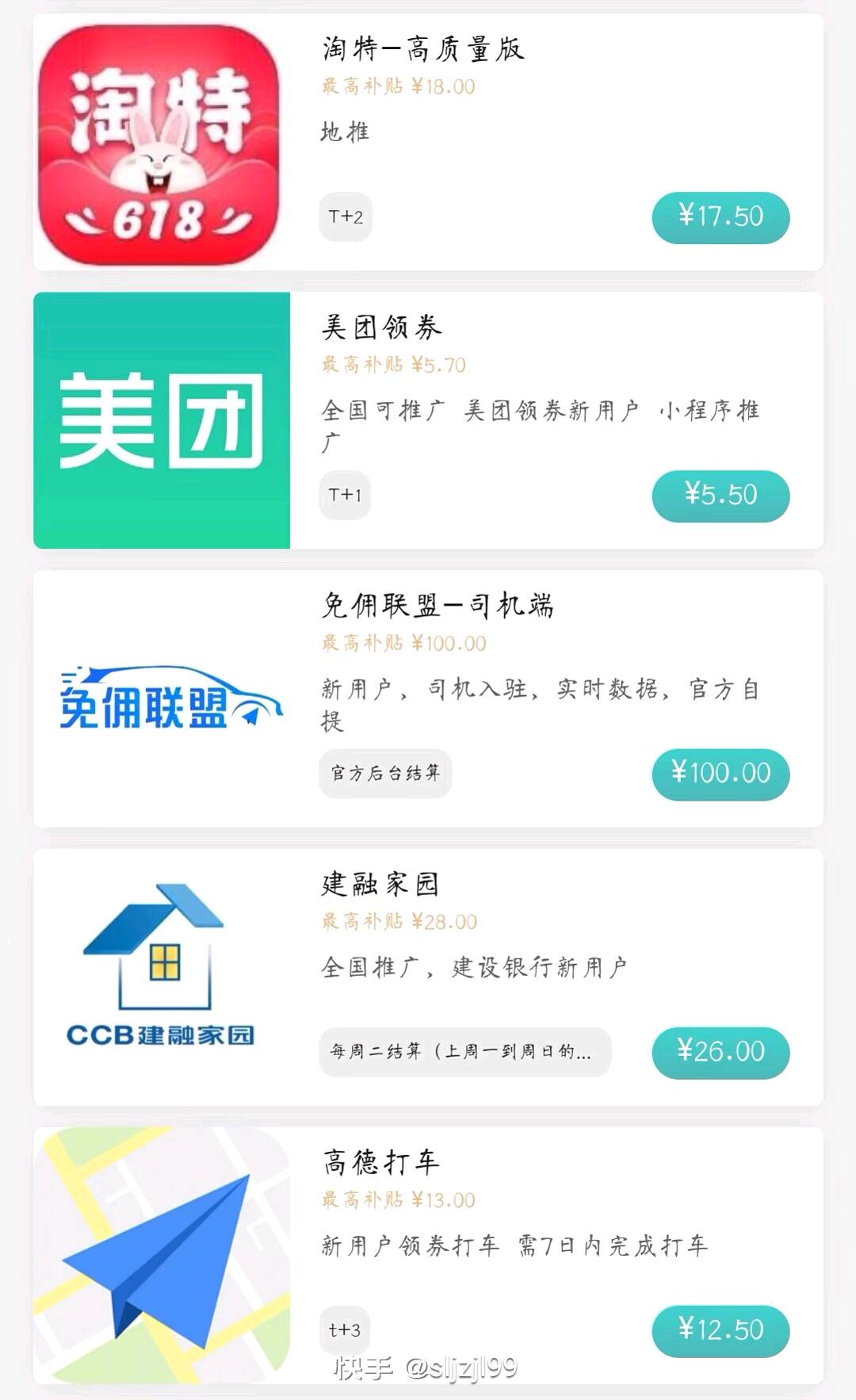The width and height of the screenshot is (856, 1400).
Task: Tap the ¥12.50 teal price pill
Action: tap(720, 1331)
